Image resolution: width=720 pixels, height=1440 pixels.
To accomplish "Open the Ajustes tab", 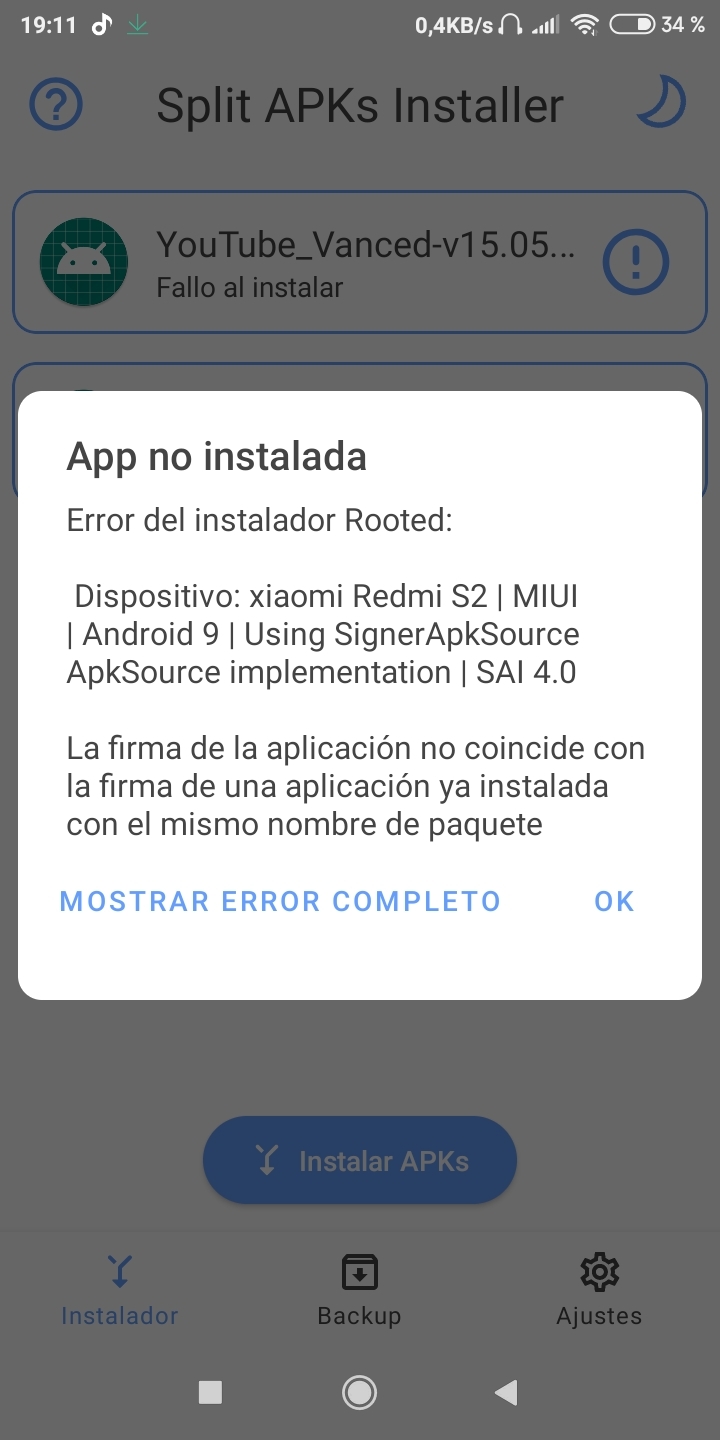I will tap(599, 1290).
